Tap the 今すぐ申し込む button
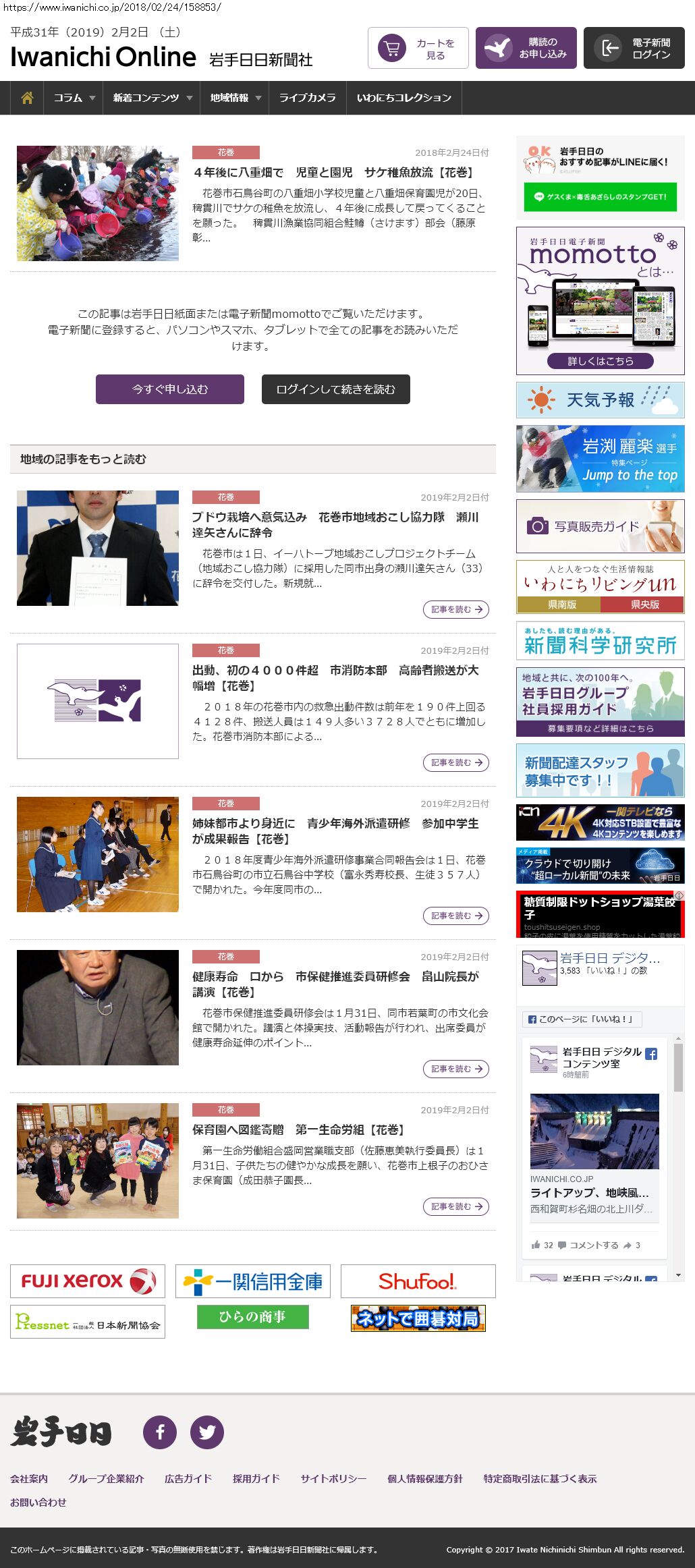The height and width of the screenshot is (1568, 695). [x=170, y=389]
